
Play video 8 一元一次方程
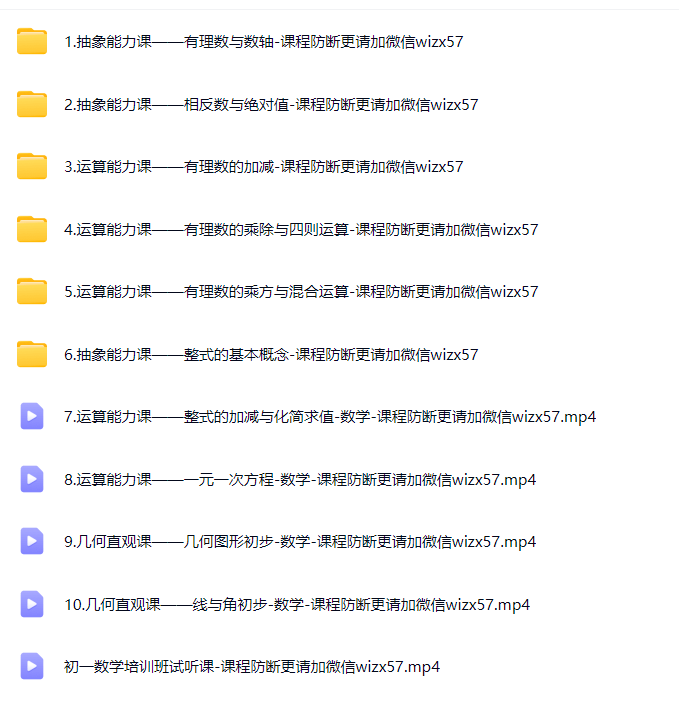click(300, 479)
